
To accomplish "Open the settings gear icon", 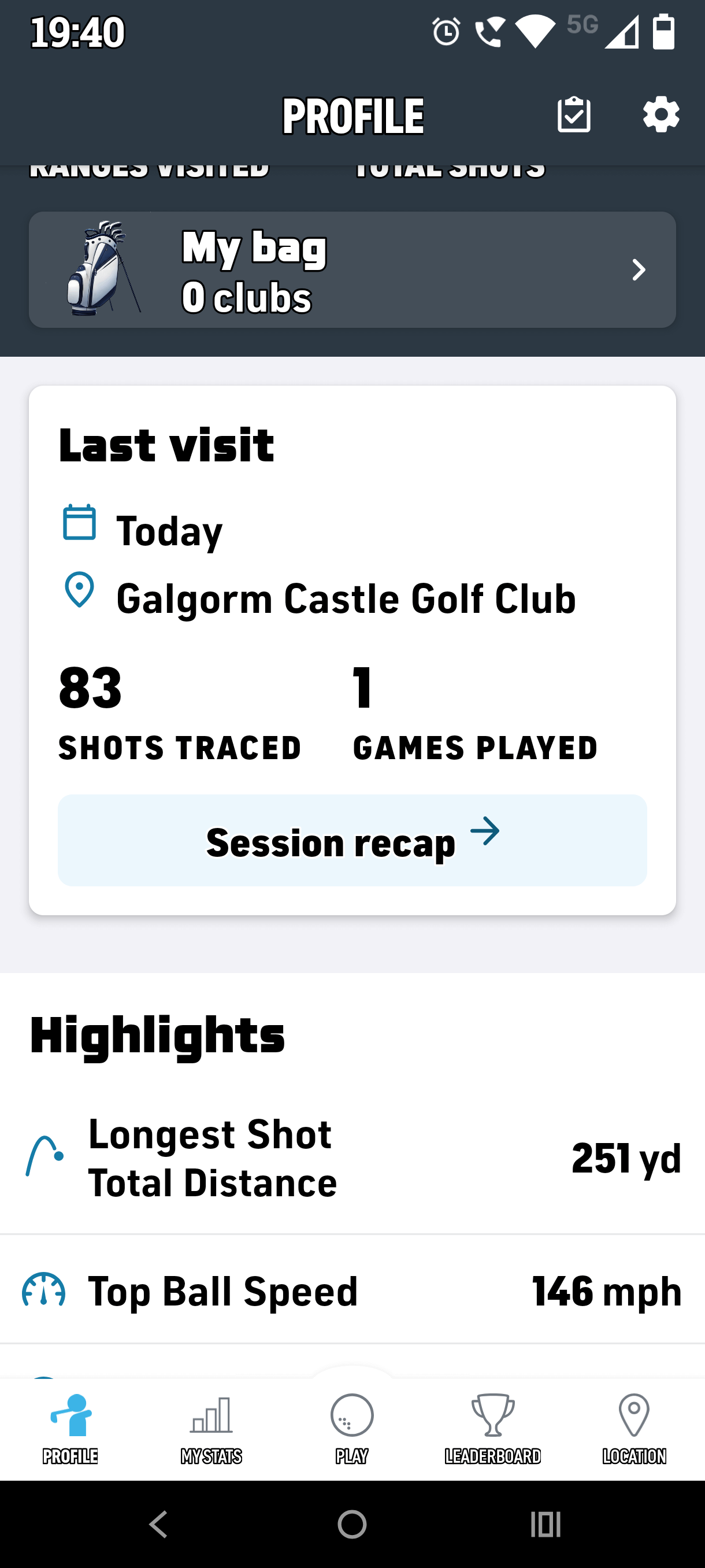I will click(661, 114).
